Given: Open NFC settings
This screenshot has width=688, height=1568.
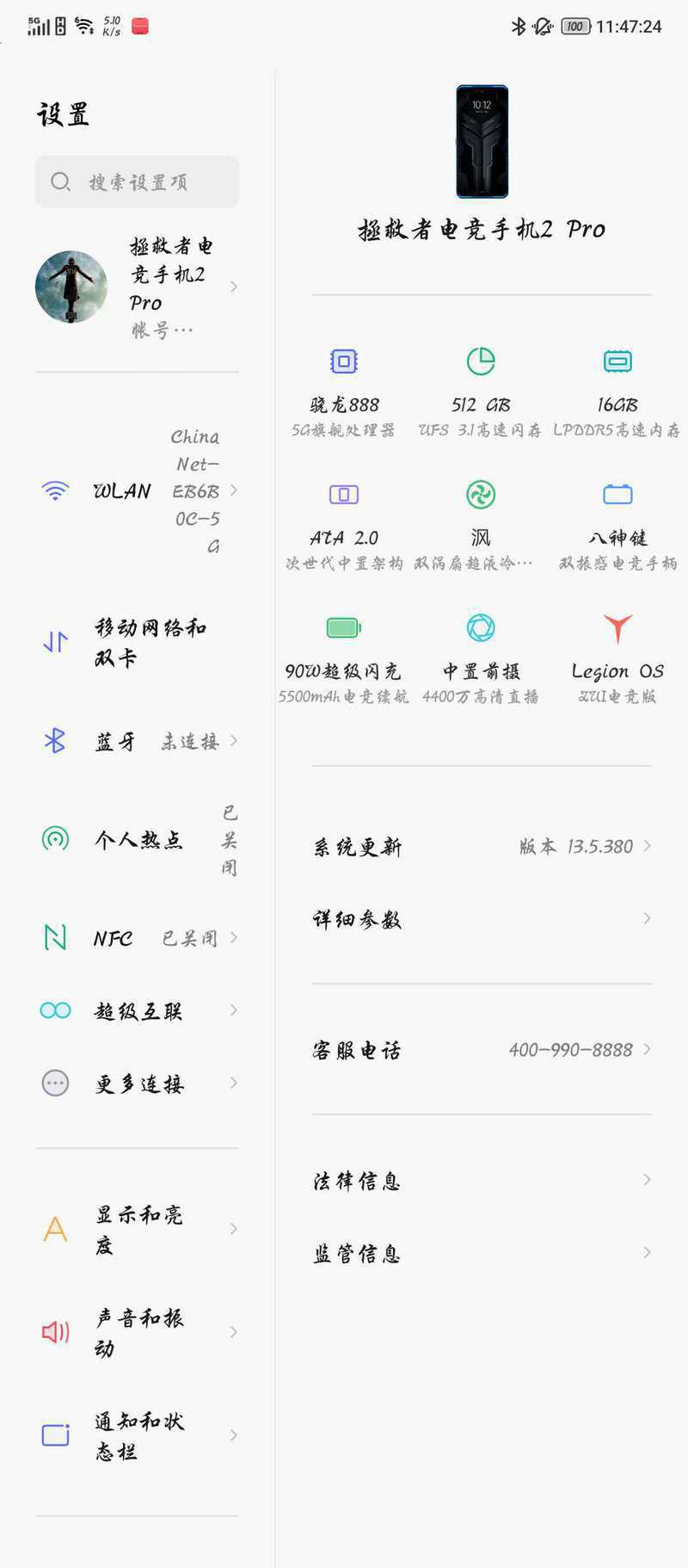Looking at the screenshot, I should click(137, 937).
